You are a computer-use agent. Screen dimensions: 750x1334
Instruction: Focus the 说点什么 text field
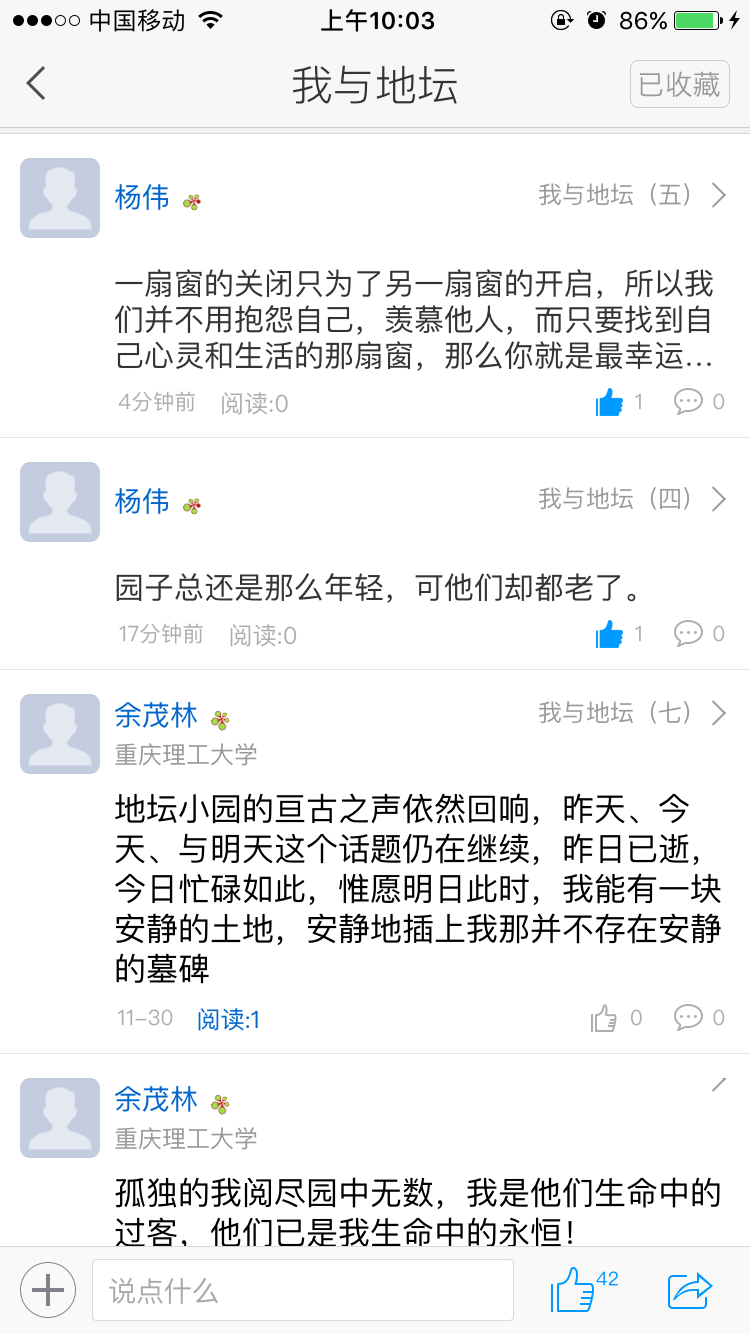click(303, 1290)
